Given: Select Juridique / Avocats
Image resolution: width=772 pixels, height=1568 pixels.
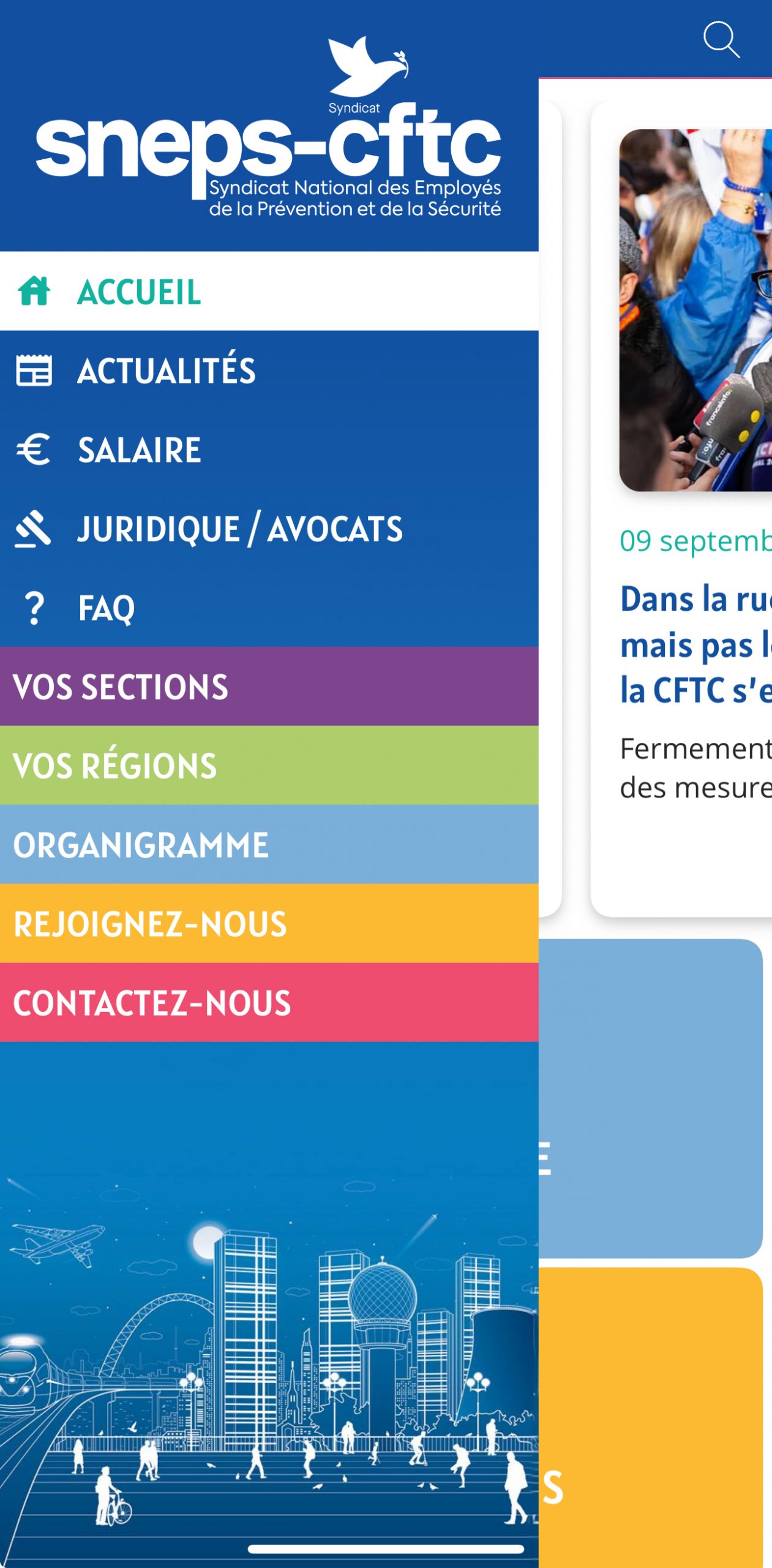Looking at the screenshot, I should (x=239, y=529).
